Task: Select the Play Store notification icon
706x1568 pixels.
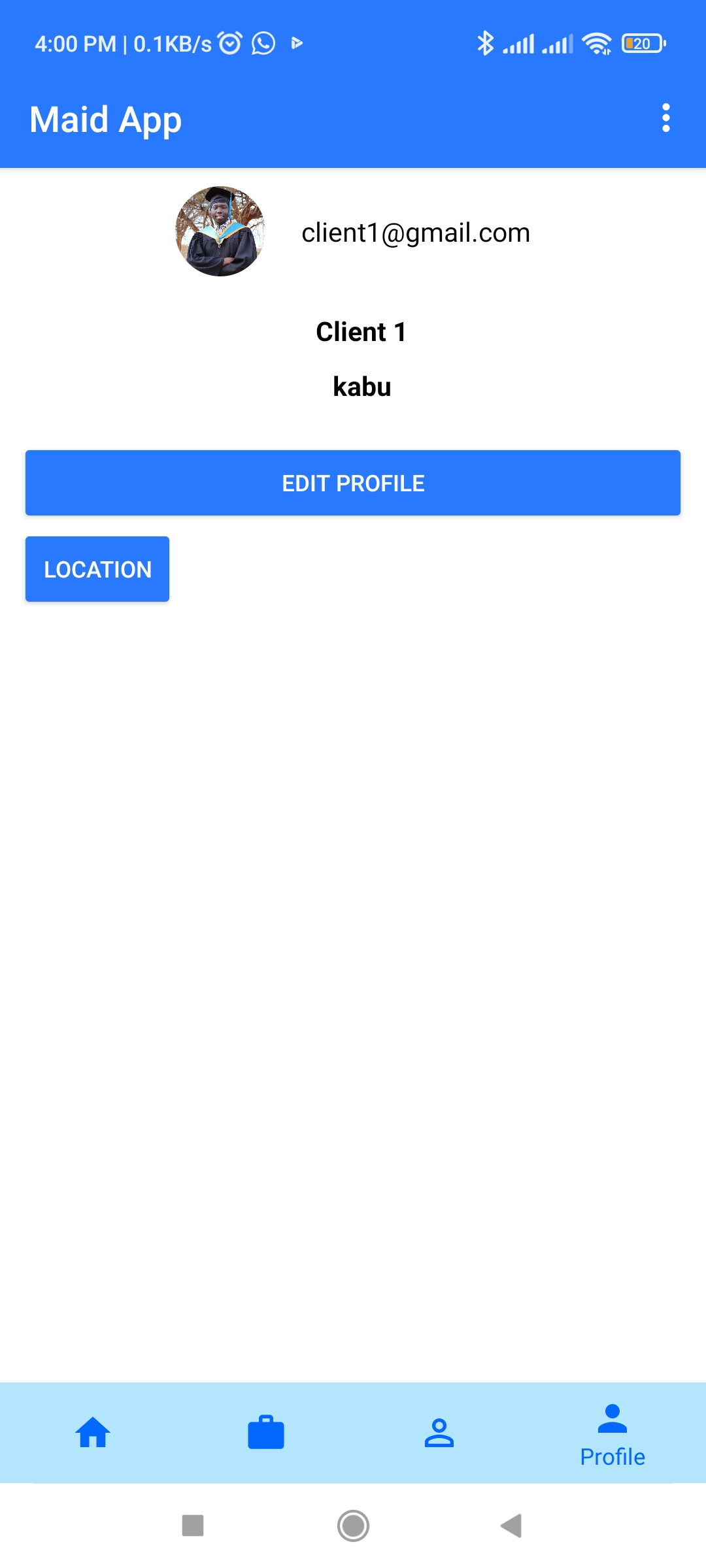Action: [x=297, y=43]
